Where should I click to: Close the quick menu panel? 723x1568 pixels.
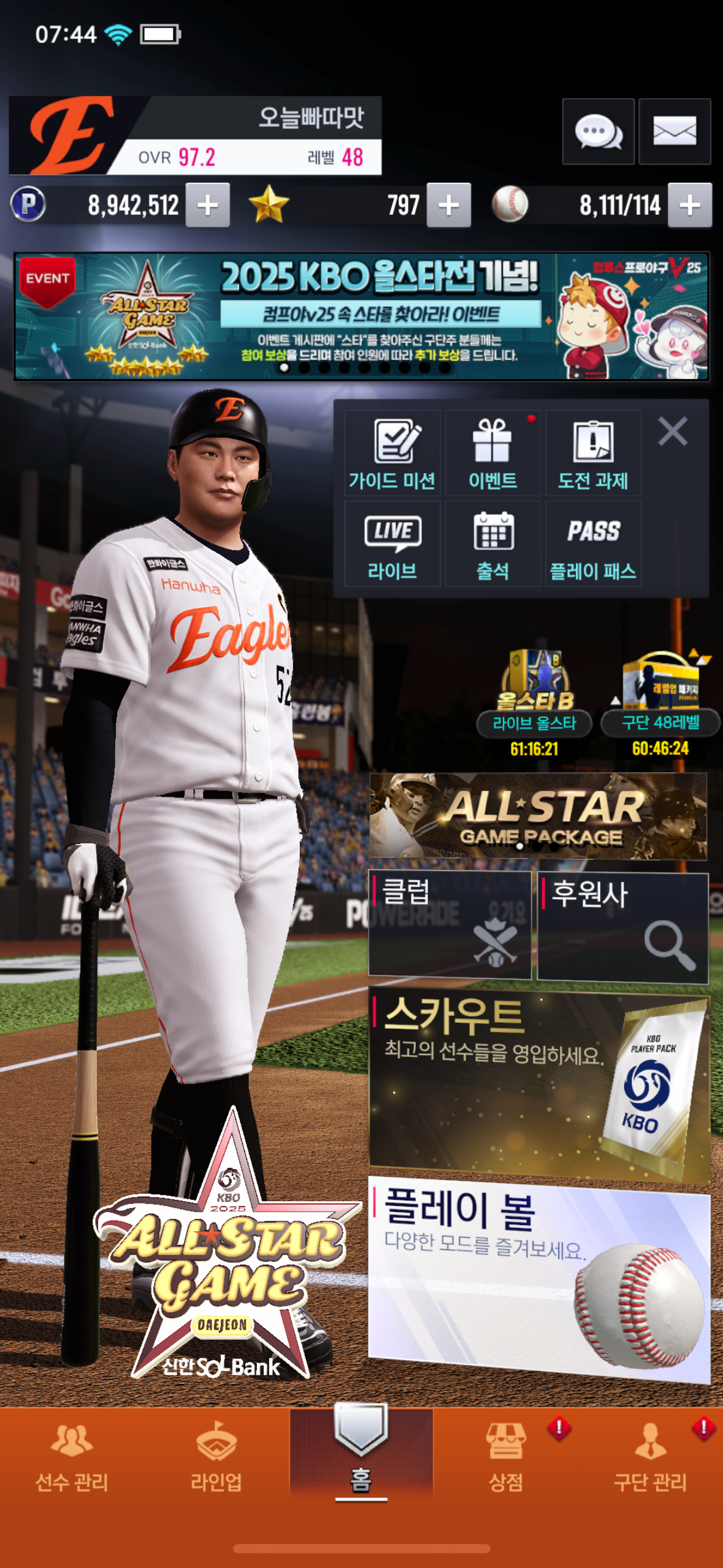coord(673,431)
